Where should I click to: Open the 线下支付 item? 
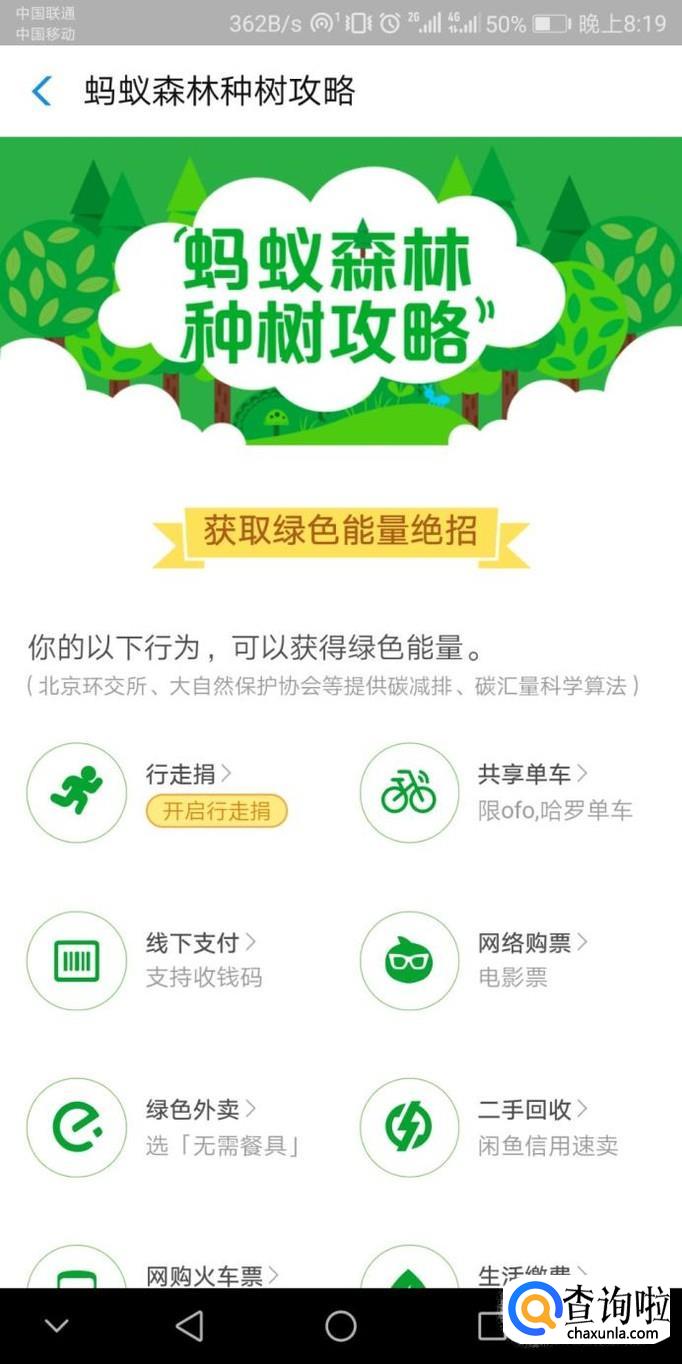point(200,942)
